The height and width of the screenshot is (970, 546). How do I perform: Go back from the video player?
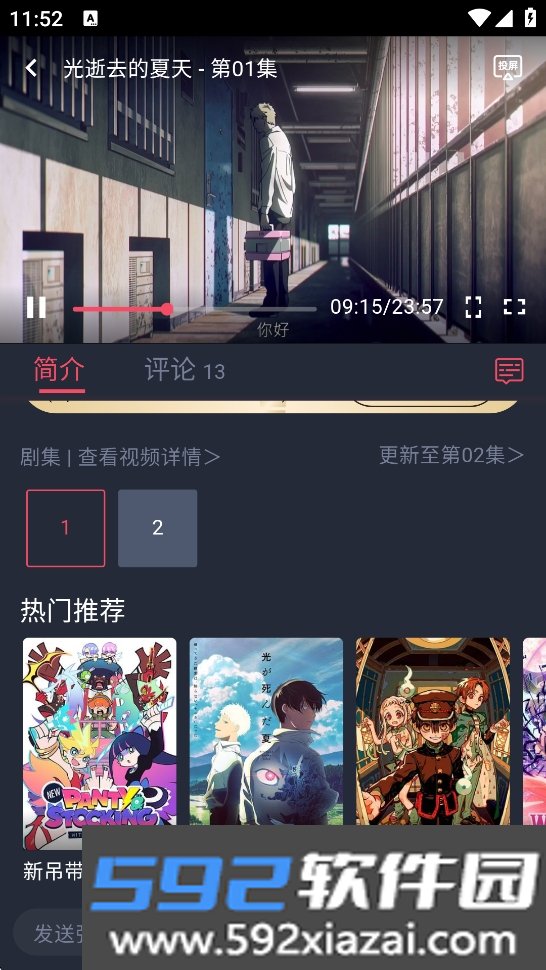click(x=31, y=67)
